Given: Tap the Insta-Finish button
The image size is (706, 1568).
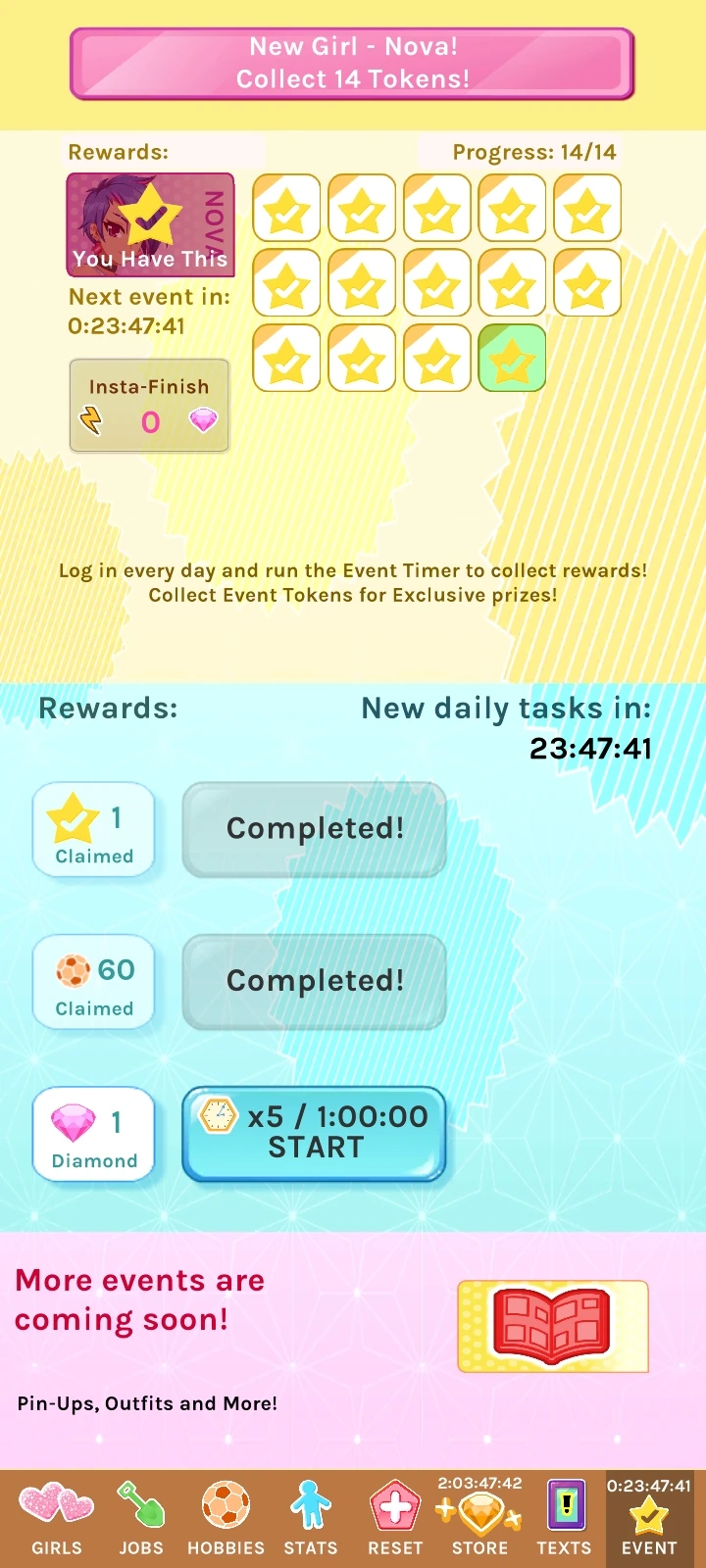Looking at the screenshot, I should click(149, 405).
